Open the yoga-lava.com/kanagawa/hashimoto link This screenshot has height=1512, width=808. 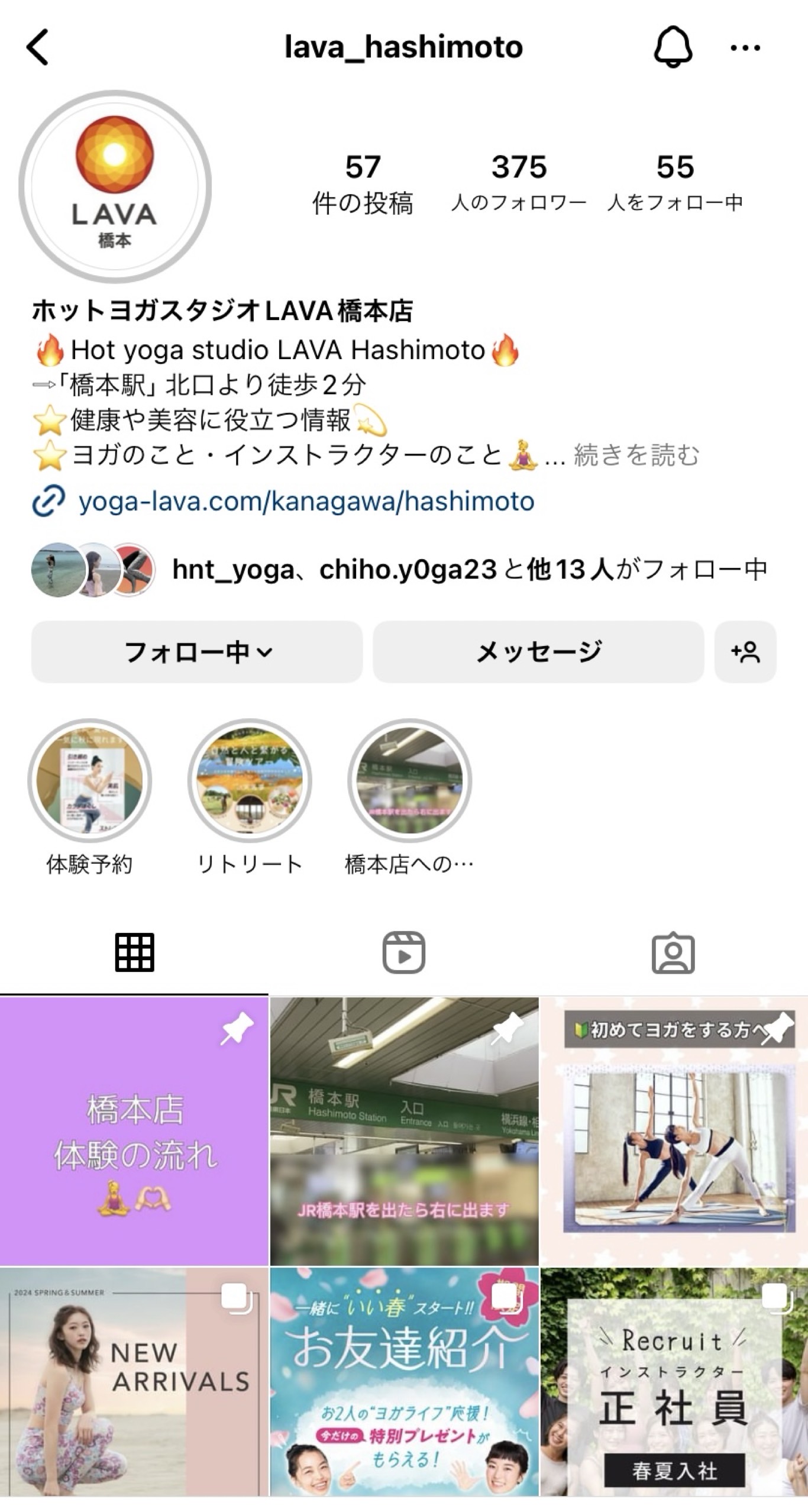pyautogui.click(x=306, y=502)
